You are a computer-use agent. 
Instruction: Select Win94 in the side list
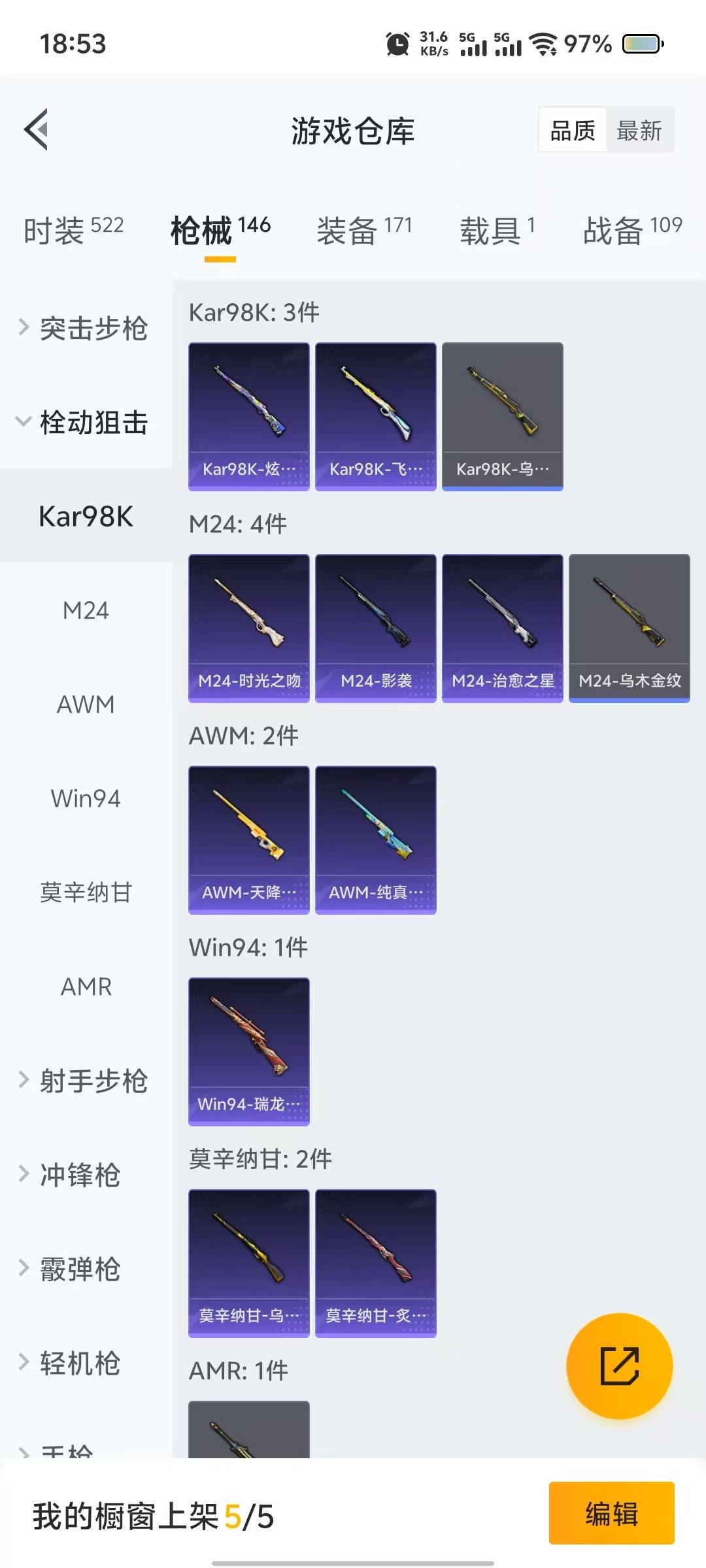(86, 798)
